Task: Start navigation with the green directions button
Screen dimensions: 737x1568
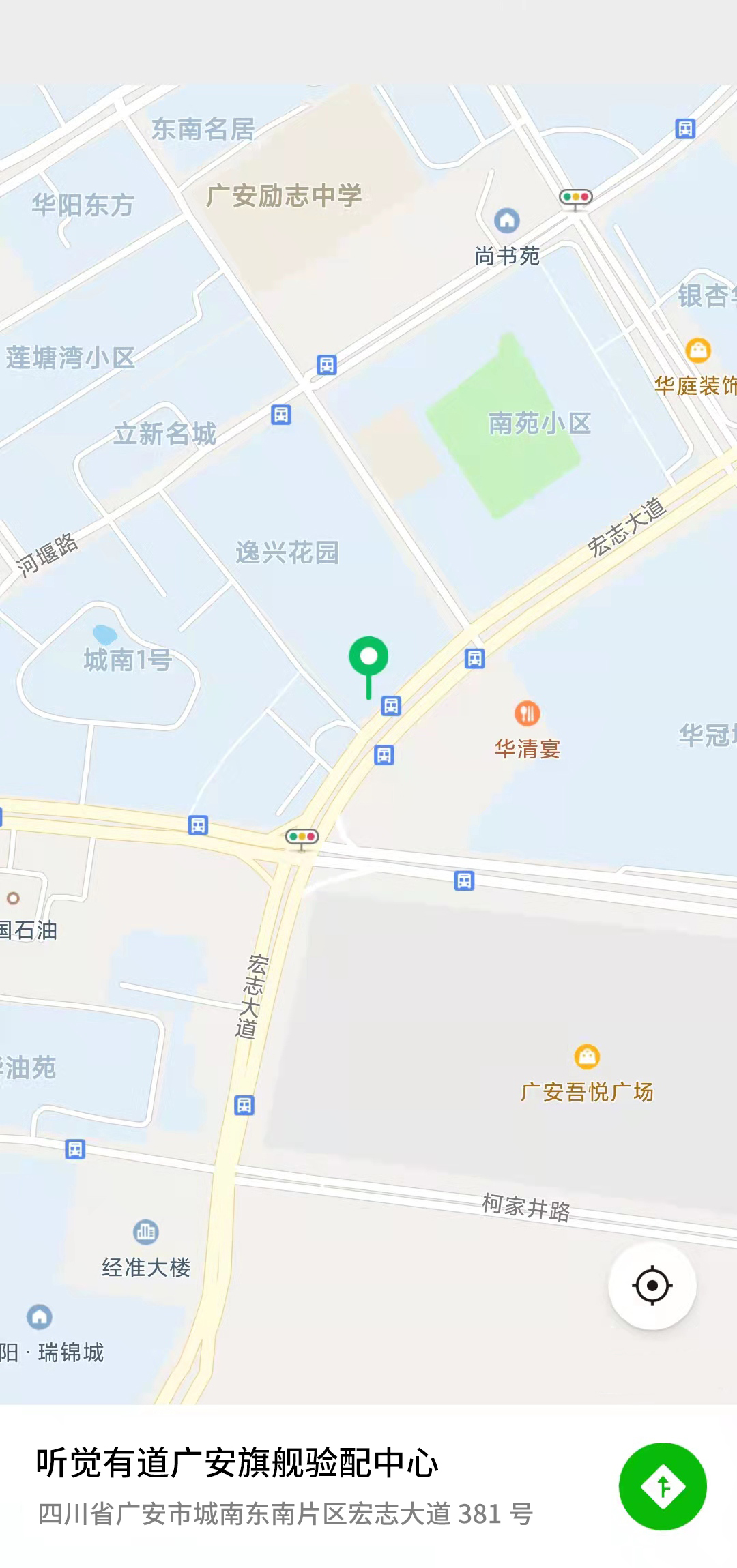Action: [x=662, y=1486]
